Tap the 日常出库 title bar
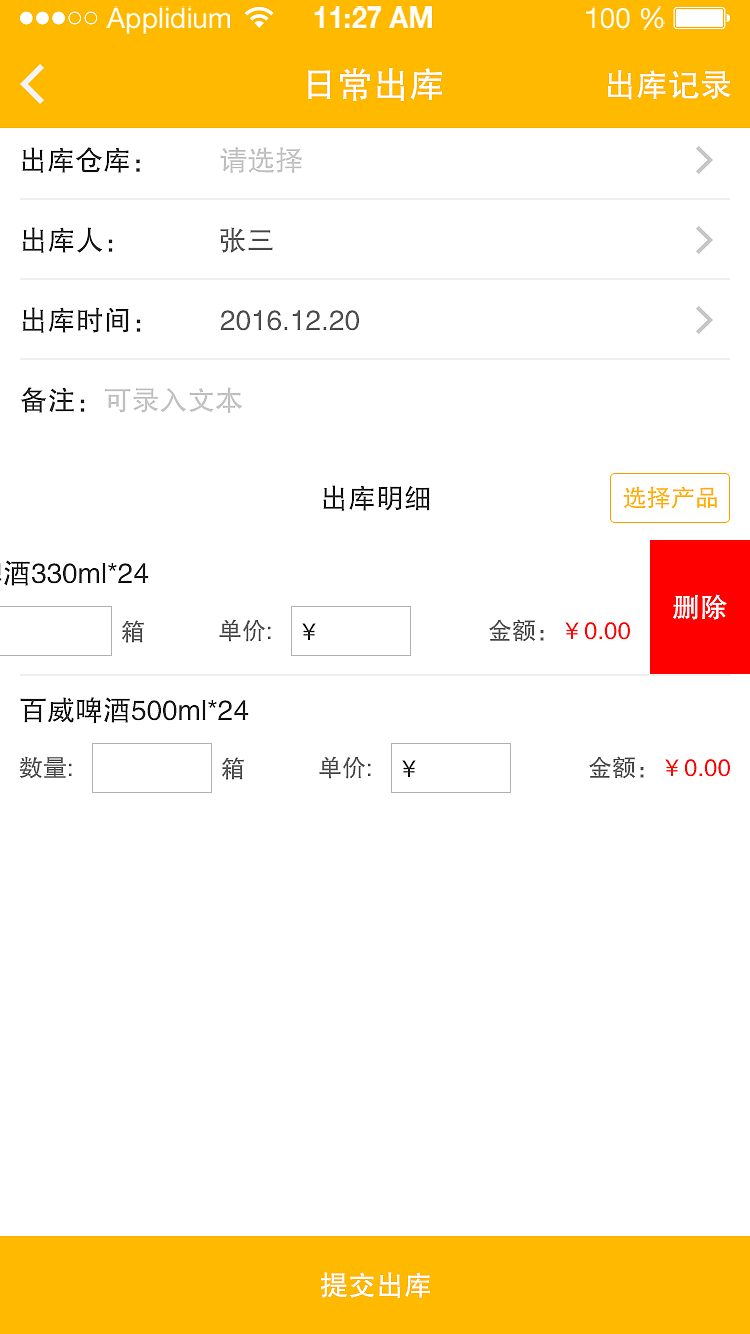This screenshot has width=750, height=1334. [375, 86]
